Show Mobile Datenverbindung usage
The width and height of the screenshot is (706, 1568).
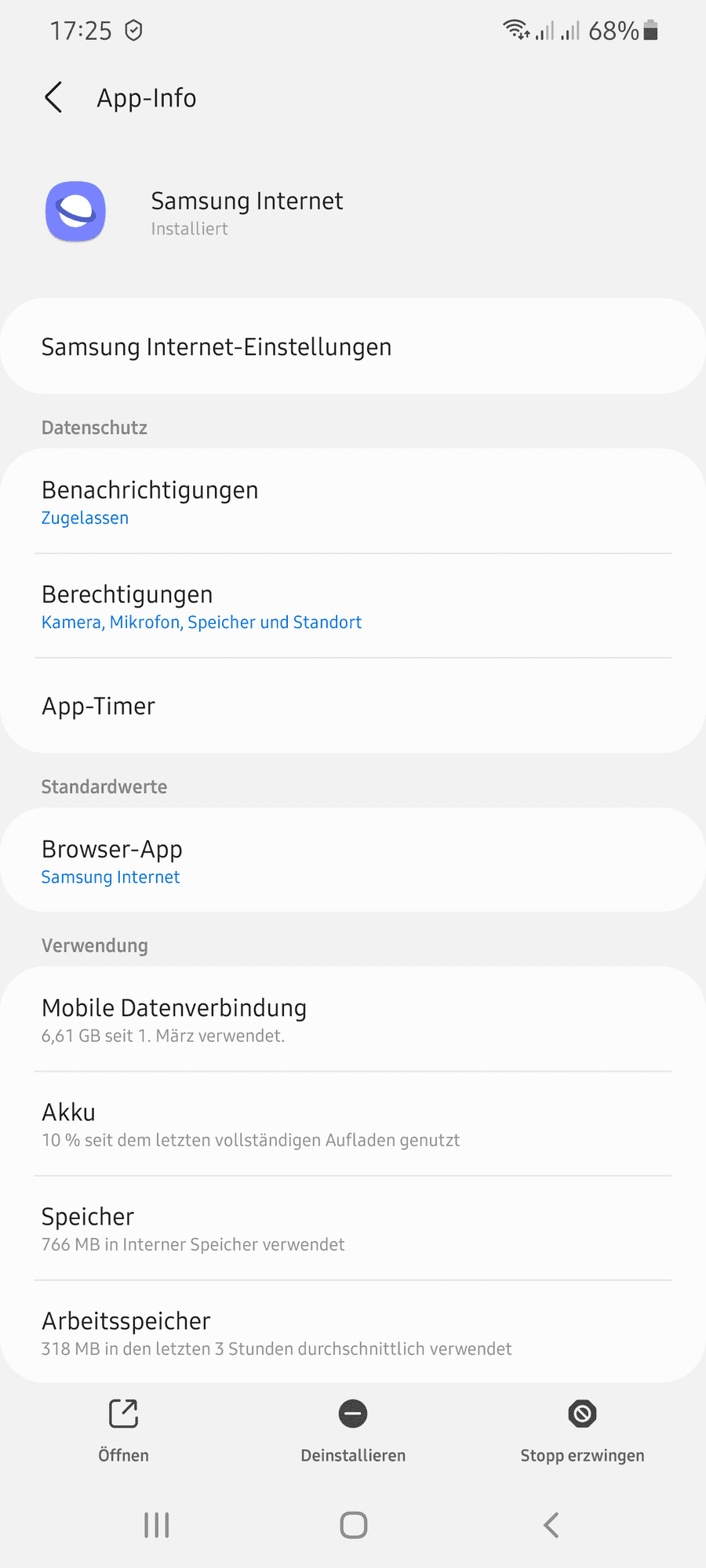(x=353, y=1020)
